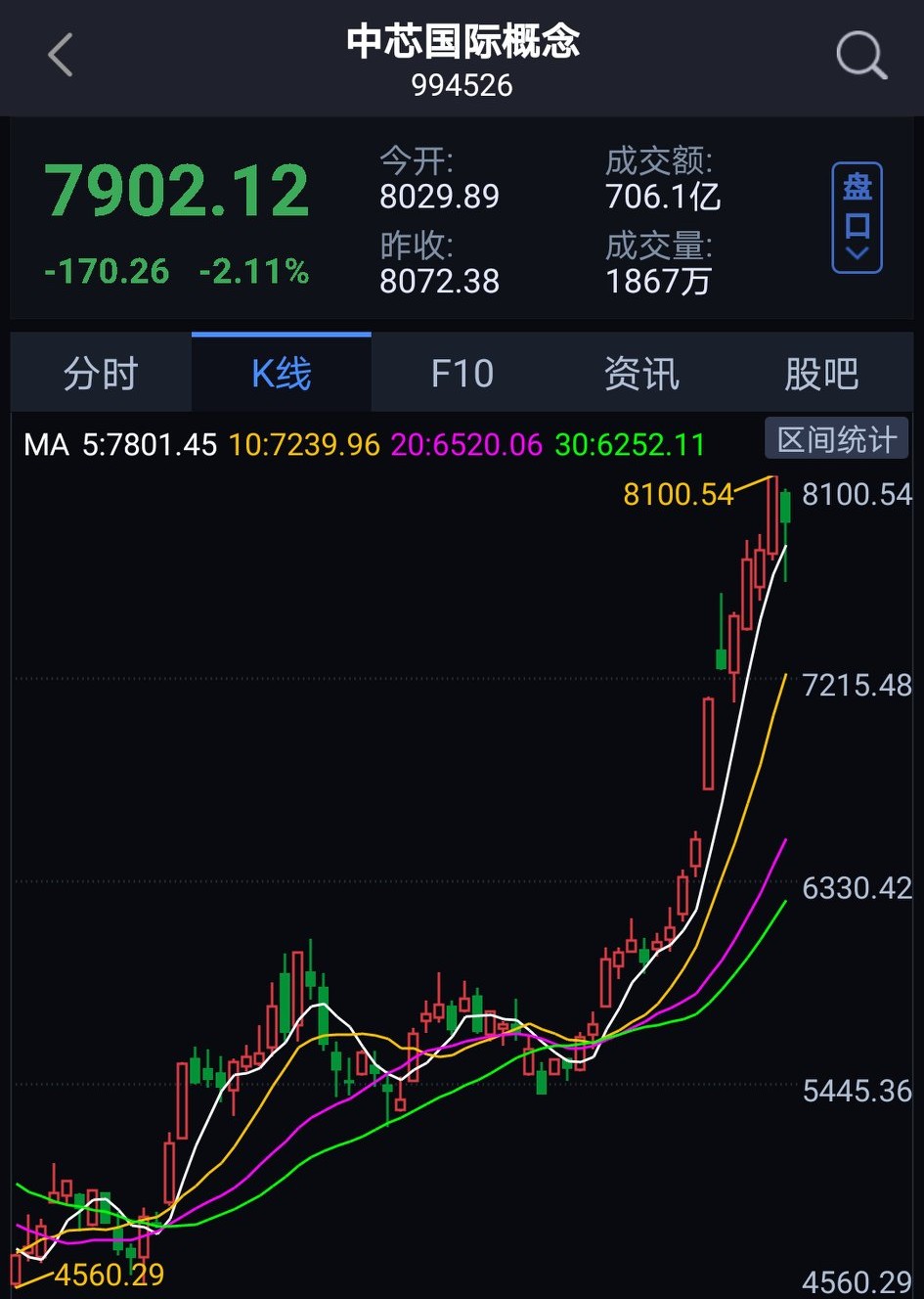Select the K线 tab

[281, 373]
